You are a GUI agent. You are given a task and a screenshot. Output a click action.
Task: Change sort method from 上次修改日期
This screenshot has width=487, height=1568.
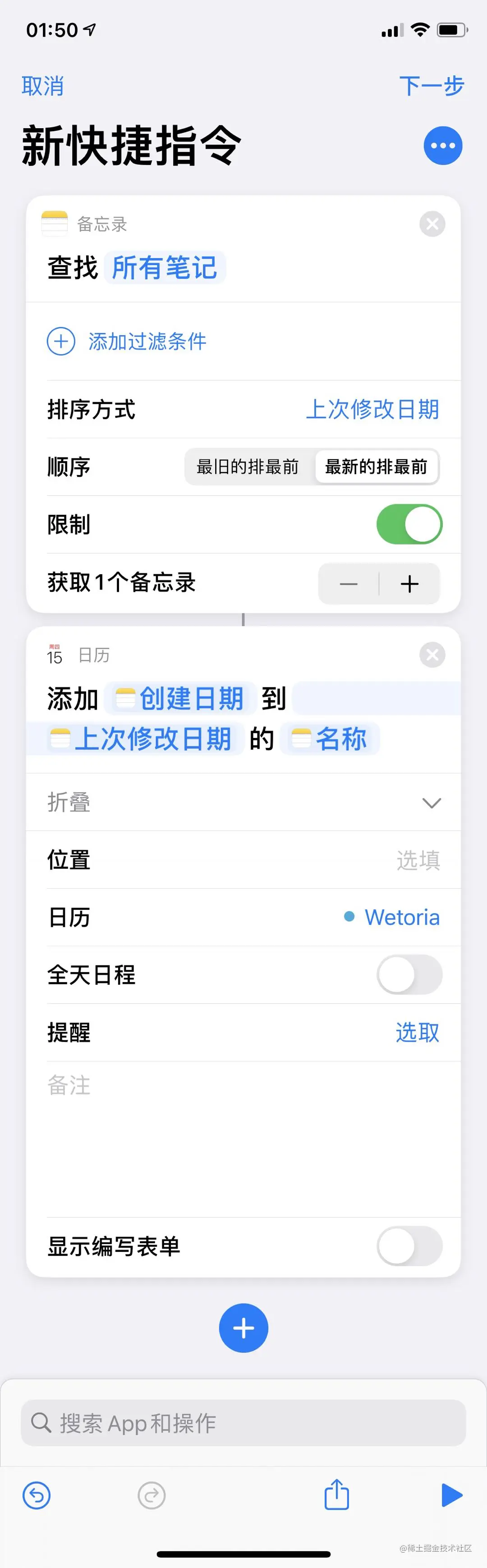(372, 409)
